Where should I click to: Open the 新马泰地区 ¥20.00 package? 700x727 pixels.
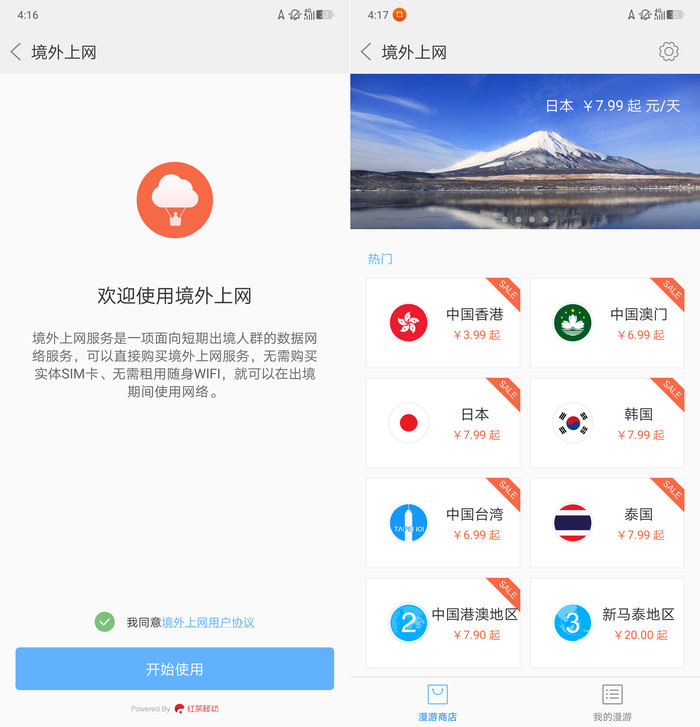tap(607, 623)
